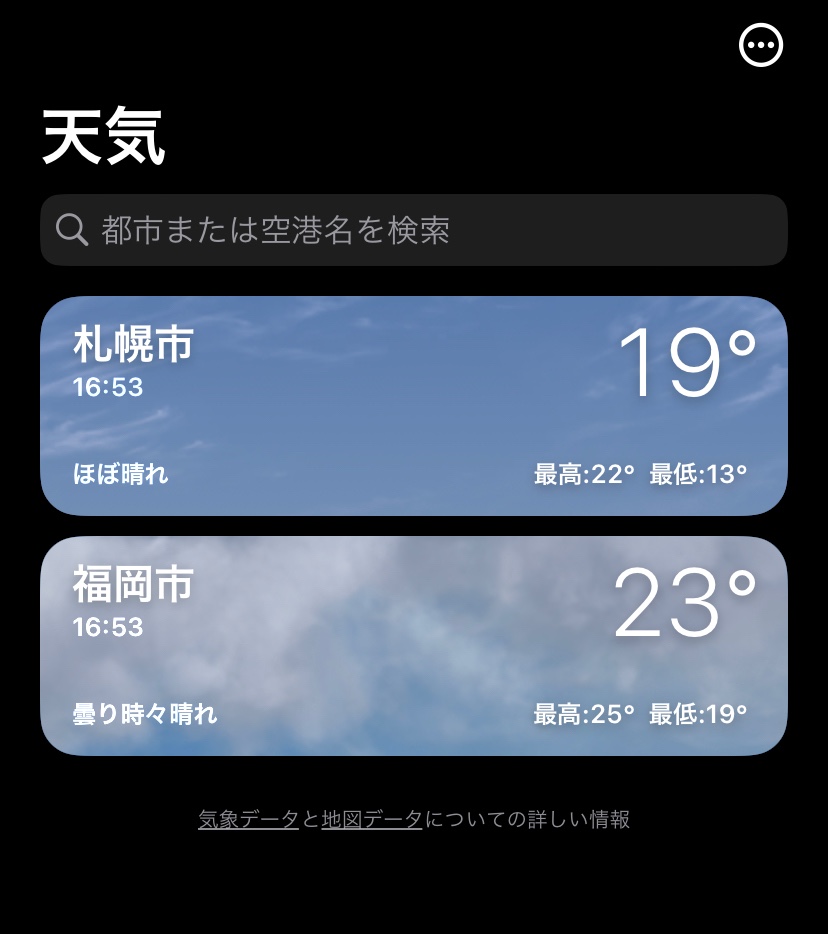The width and height of the screenshot is (828, 934).
Task: Open the more options ellipsis menu
Action: pyautogui.click(x=760, y=45)
